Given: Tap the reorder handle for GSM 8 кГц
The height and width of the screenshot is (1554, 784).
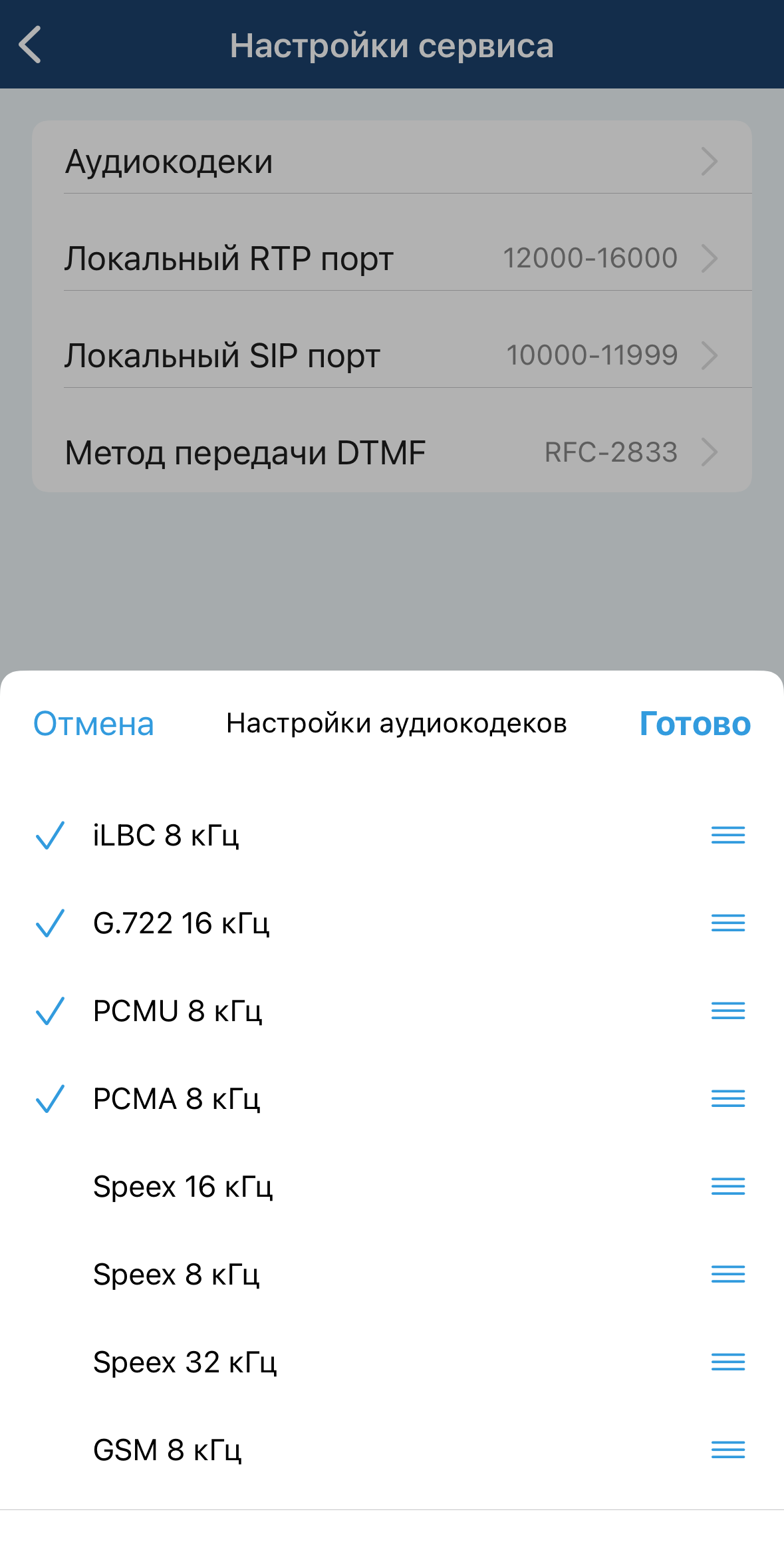Looking at the screenshot, I should click(x=727, y=1450).
